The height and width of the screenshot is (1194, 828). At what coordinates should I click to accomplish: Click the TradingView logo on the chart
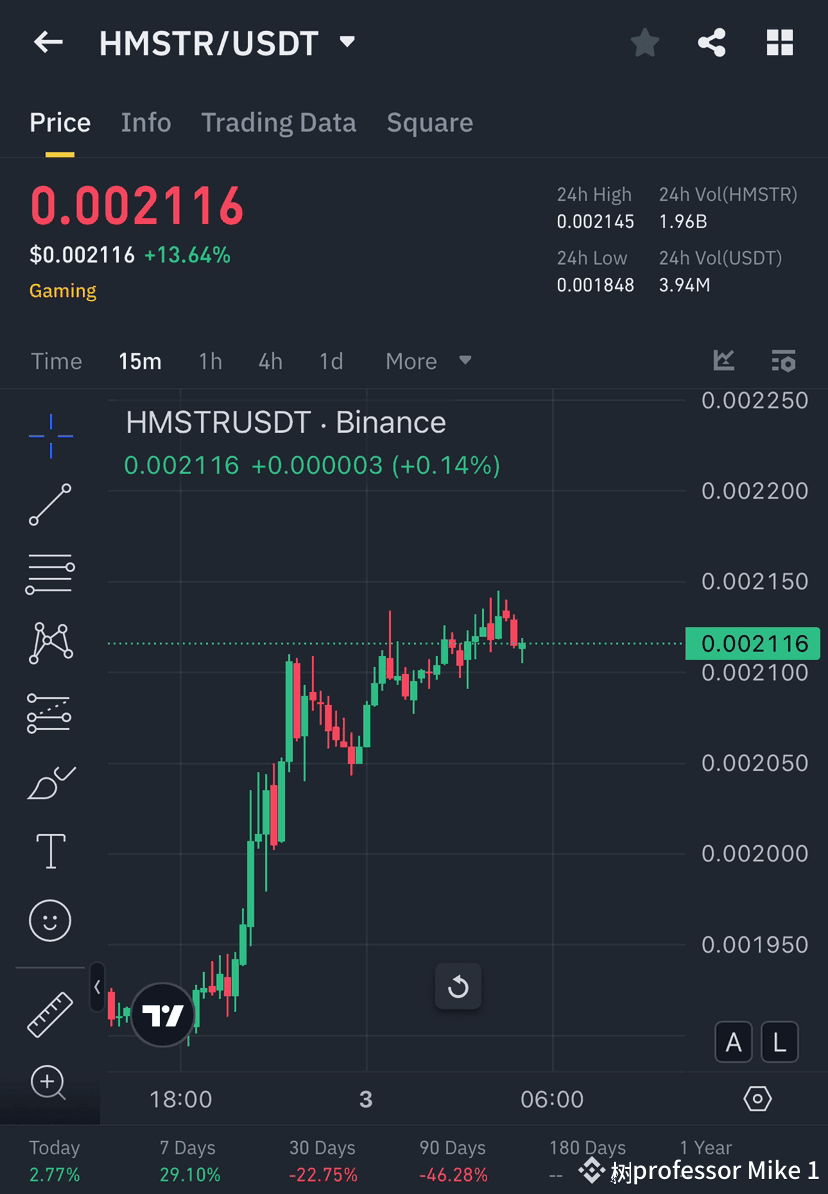(x=162, y=1013)
